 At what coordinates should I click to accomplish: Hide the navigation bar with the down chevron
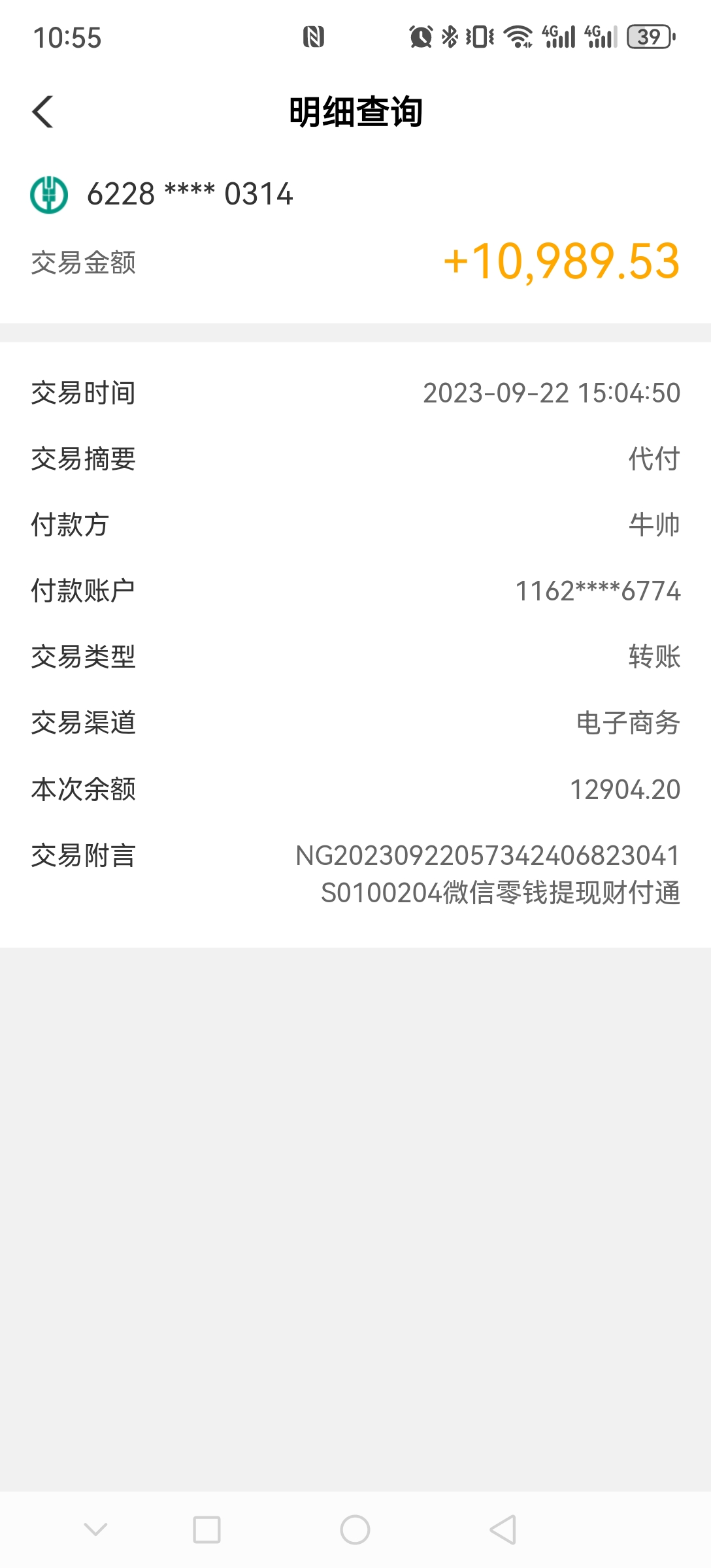(x=95, y=1529)
